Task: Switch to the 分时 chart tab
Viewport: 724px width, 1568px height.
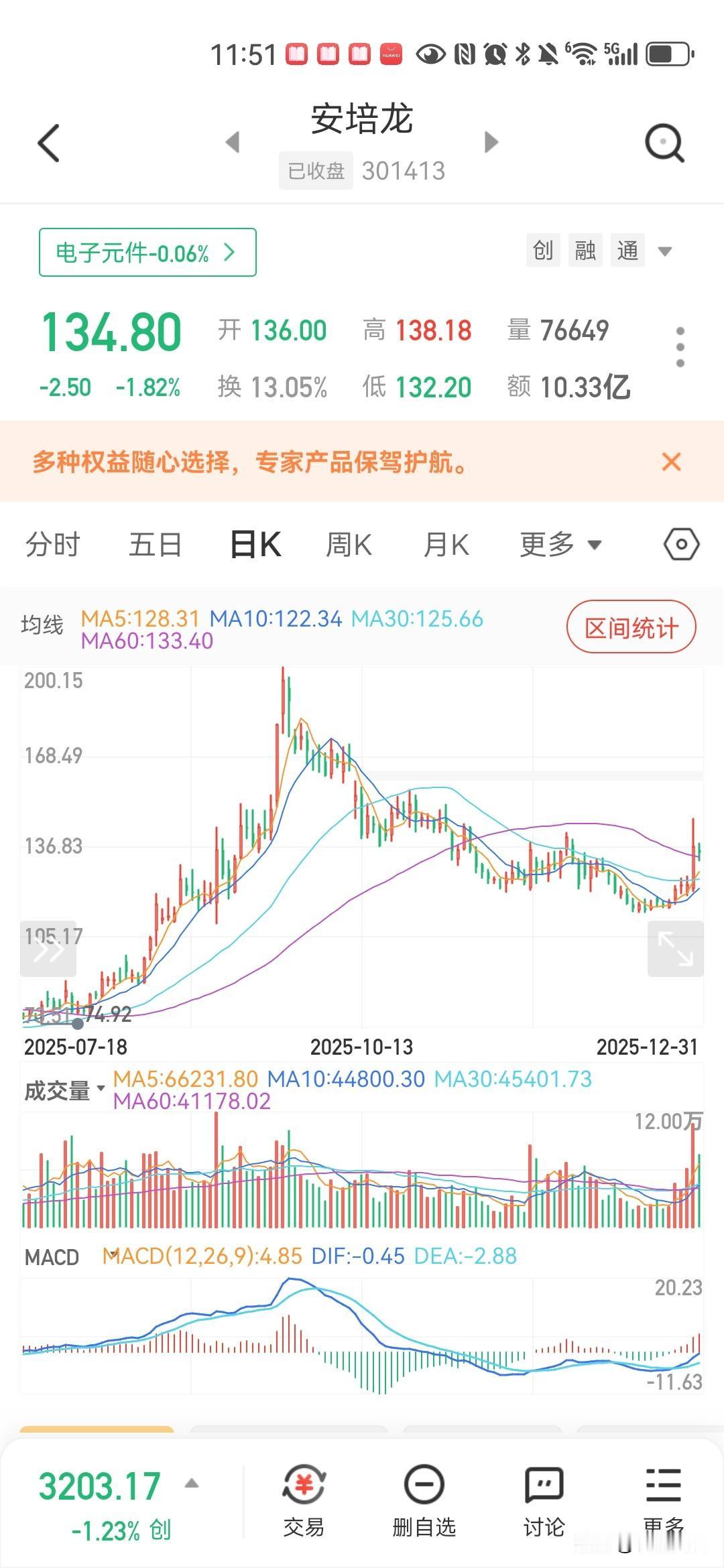Action: [x=53, y=544]
